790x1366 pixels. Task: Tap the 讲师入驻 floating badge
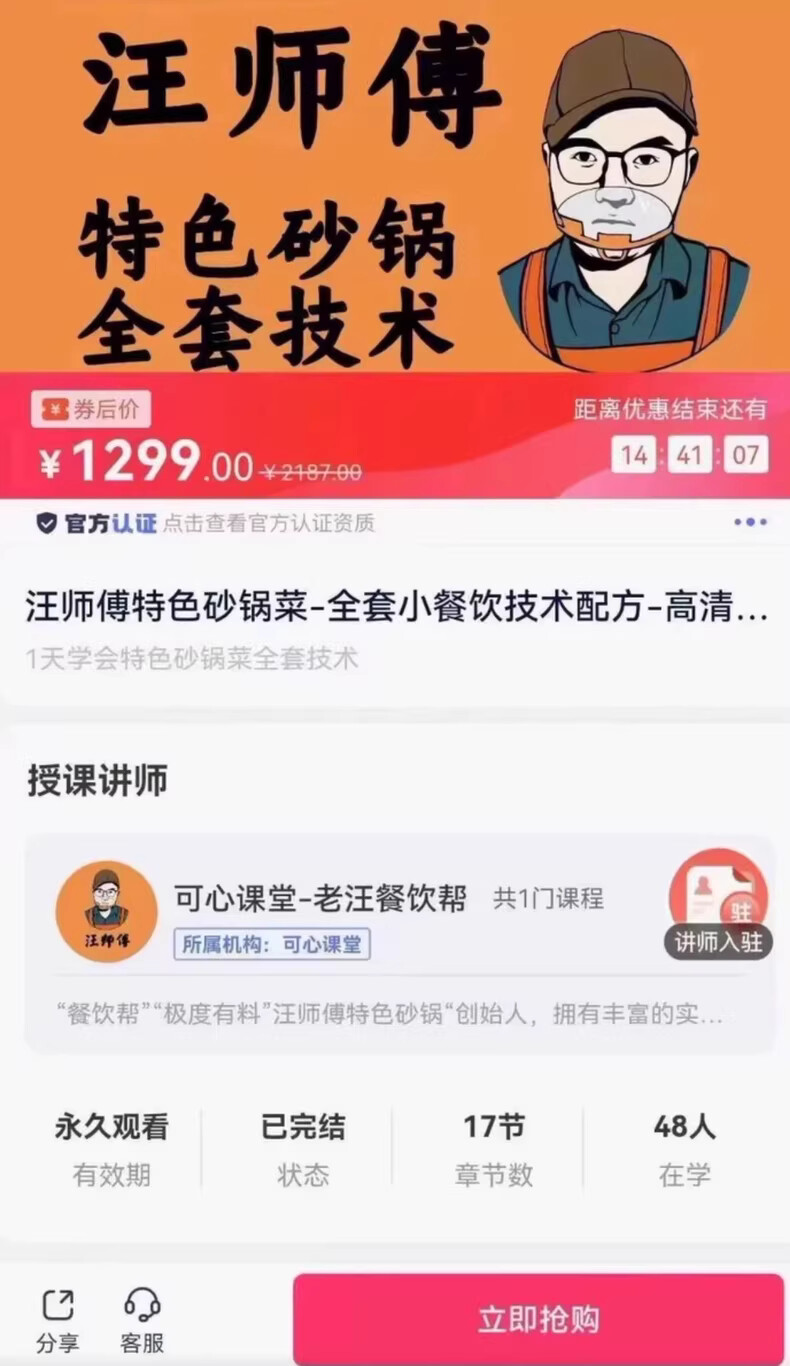point(718,903)
